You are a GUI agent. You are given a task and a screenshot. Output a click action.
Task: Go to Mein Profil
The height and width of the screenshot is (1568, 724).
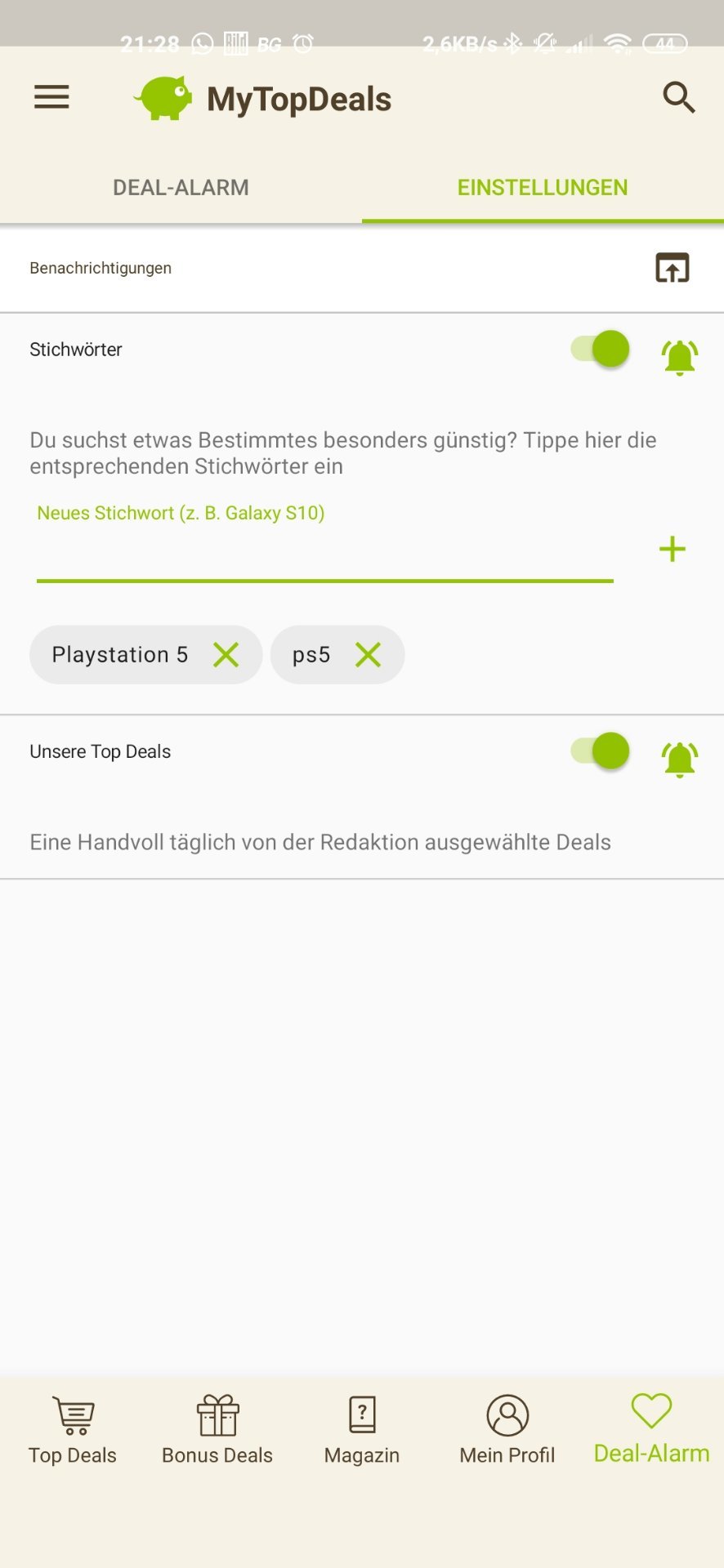click(x=507, y=1429)
